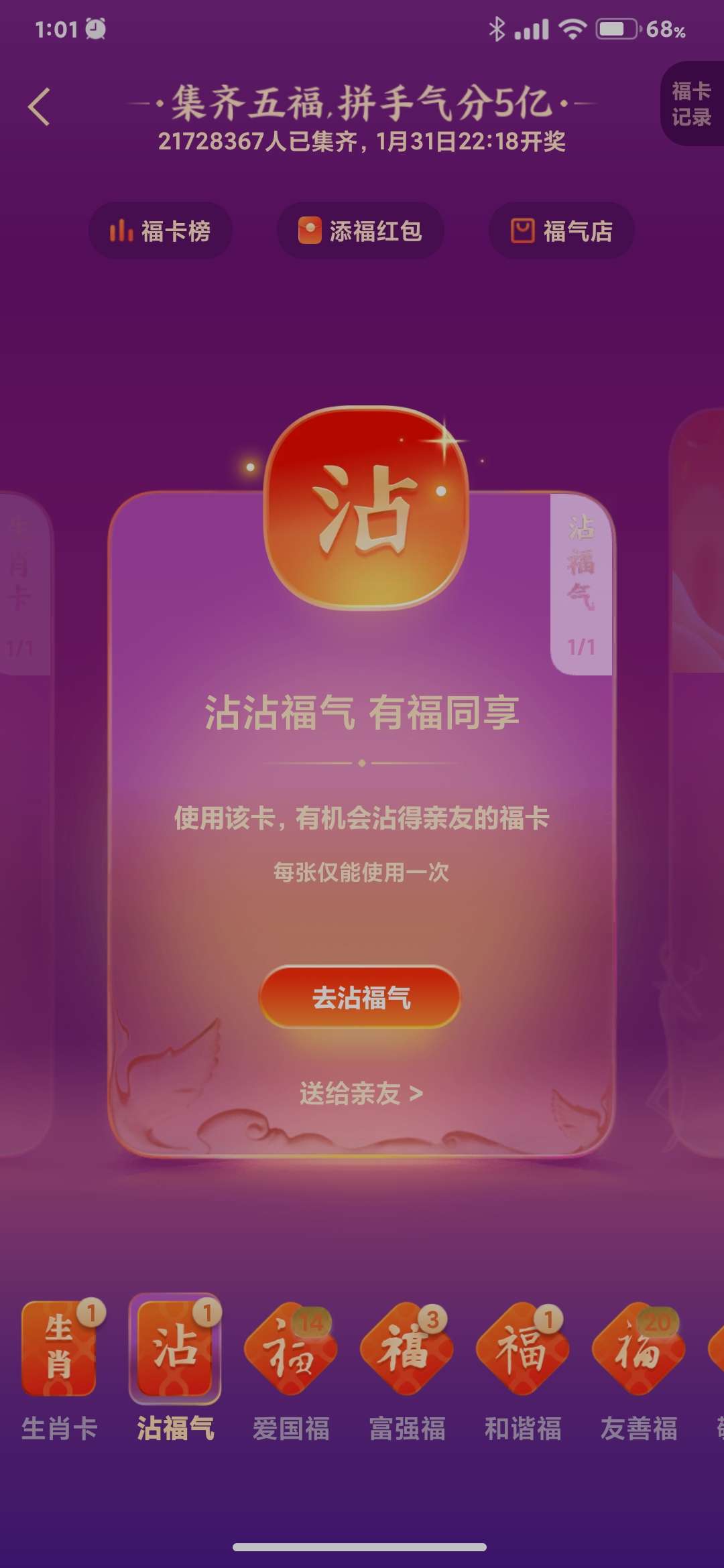724x1568 pixels.
Task: Open 添福红包
Action: (x=360, y=231)
